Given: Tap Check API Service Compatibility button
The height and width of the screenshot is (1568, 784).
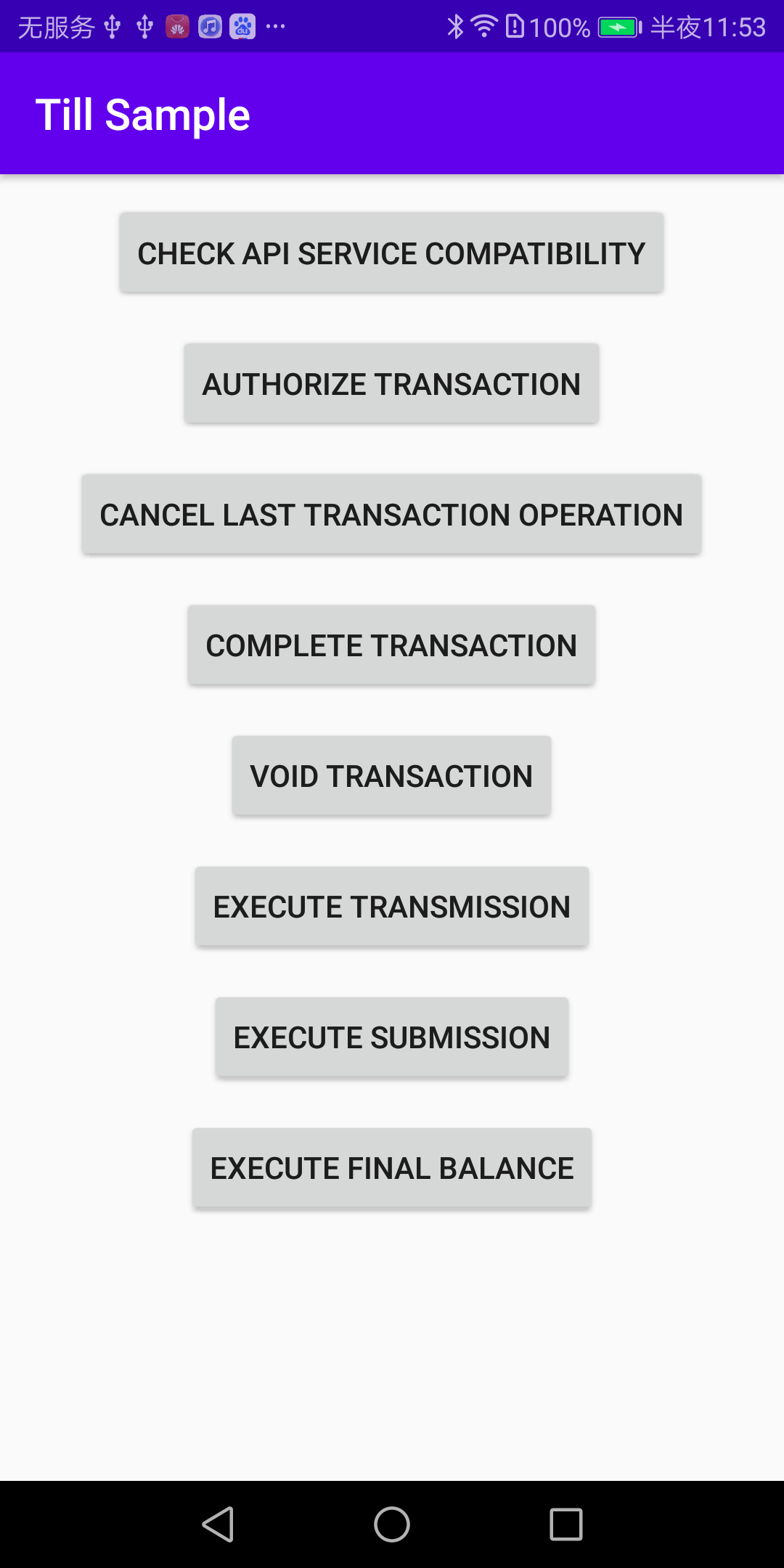Looking at the screenshot, I should coord(391,253).
